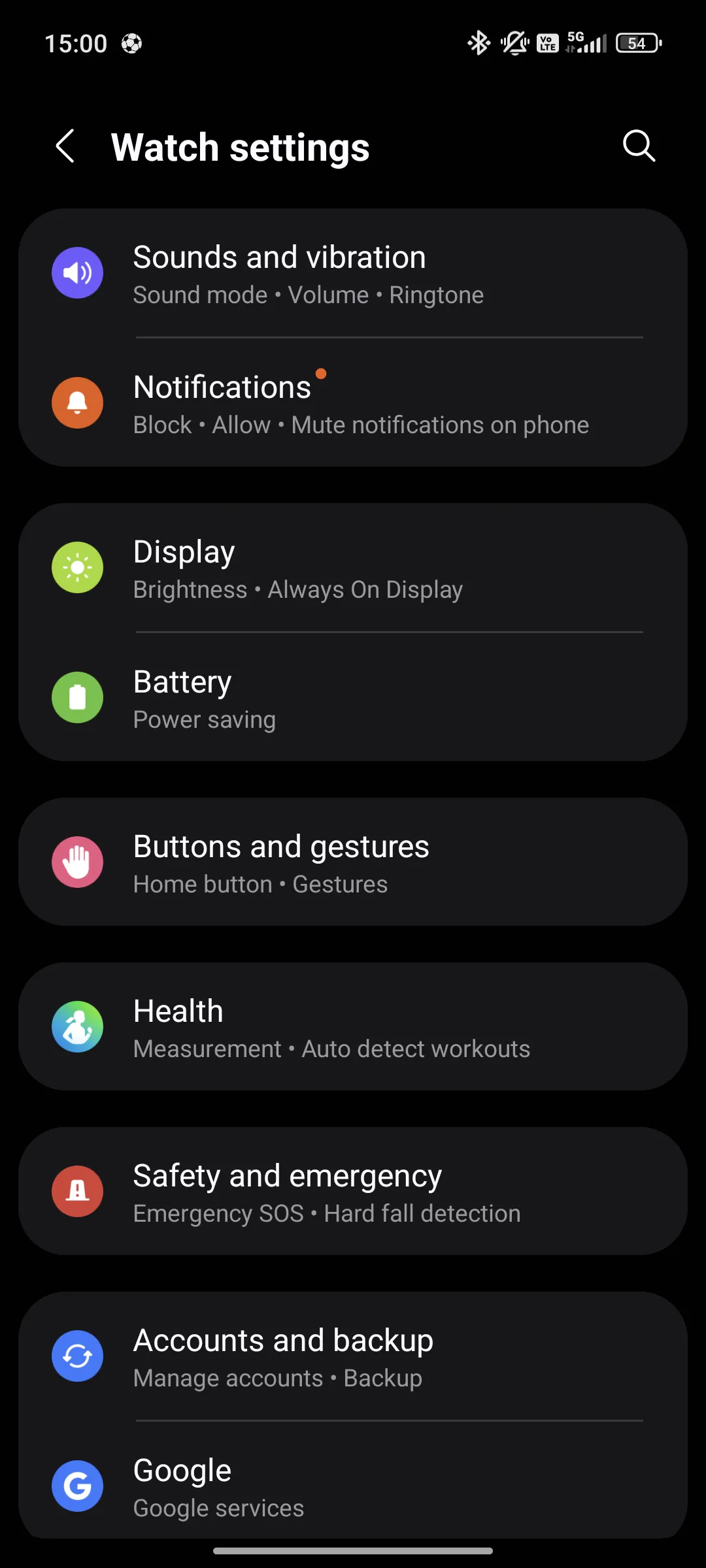
Task: Open Notifications settings
Action: [353, 402]
